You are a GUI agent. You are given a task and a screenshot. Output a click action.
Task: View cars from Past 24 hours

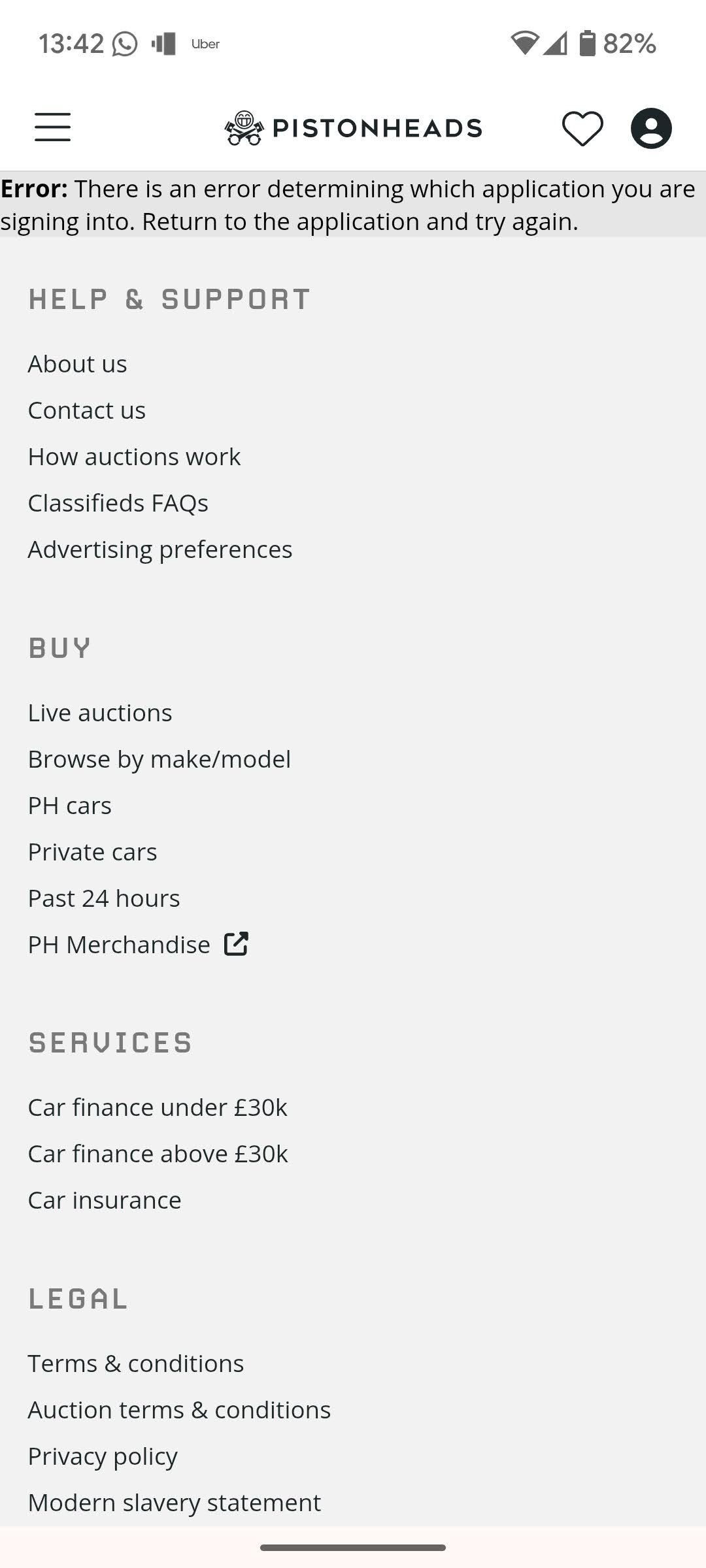tap(104, 898)
